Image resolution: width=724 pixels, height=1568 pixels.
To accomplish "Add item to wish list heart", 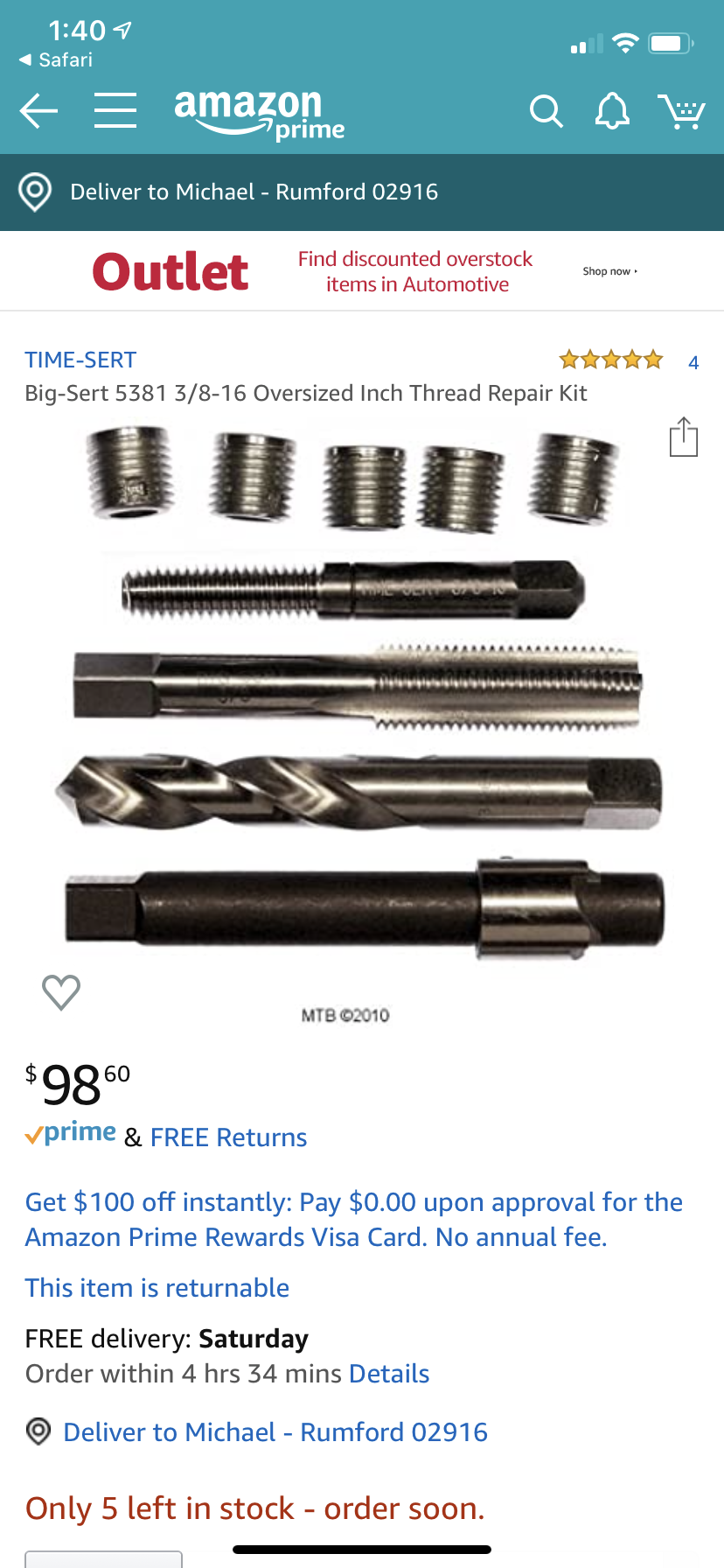I will pos(61,992).
